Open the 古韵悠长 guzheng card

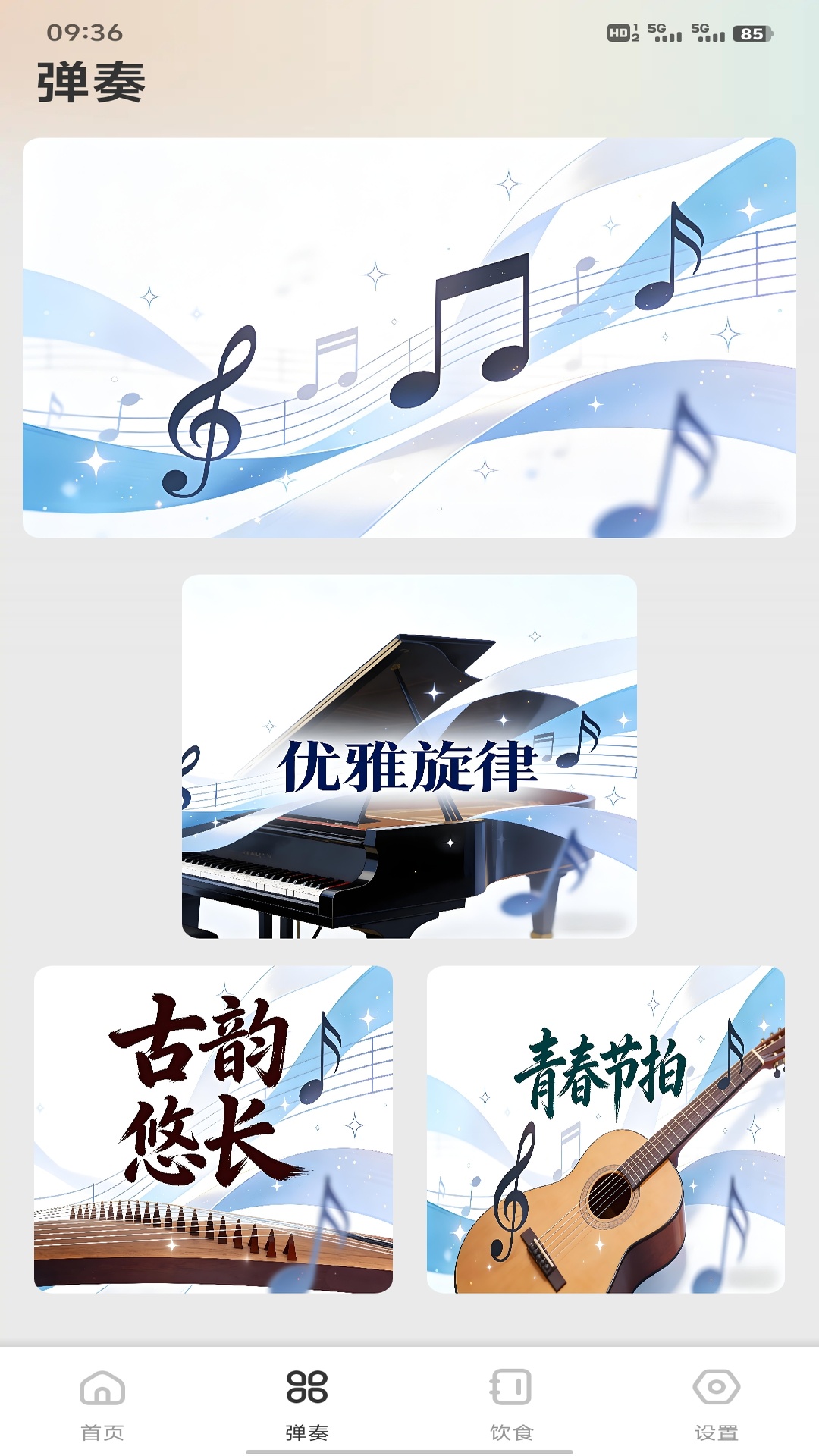[213, 1129]
